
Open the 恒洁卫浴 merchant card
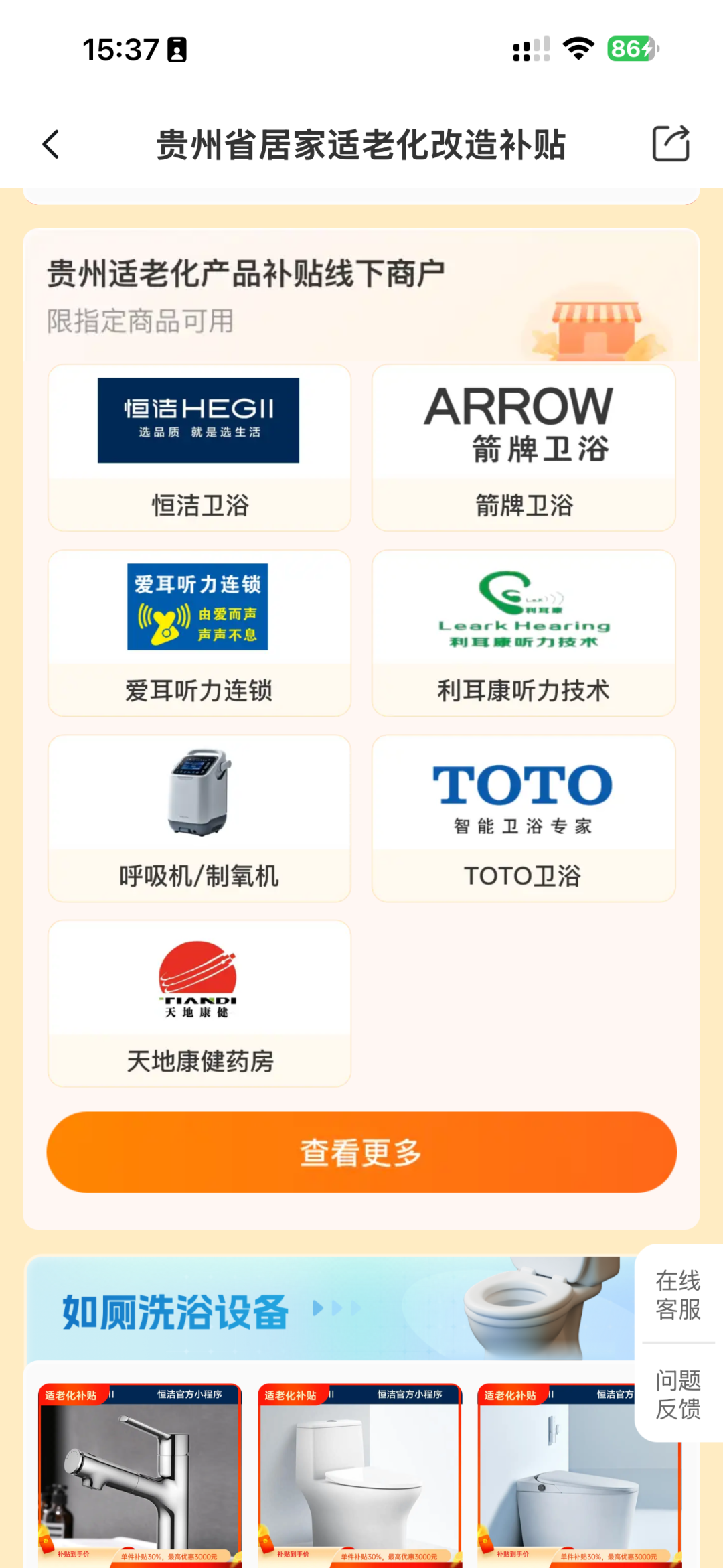point(199,447)
